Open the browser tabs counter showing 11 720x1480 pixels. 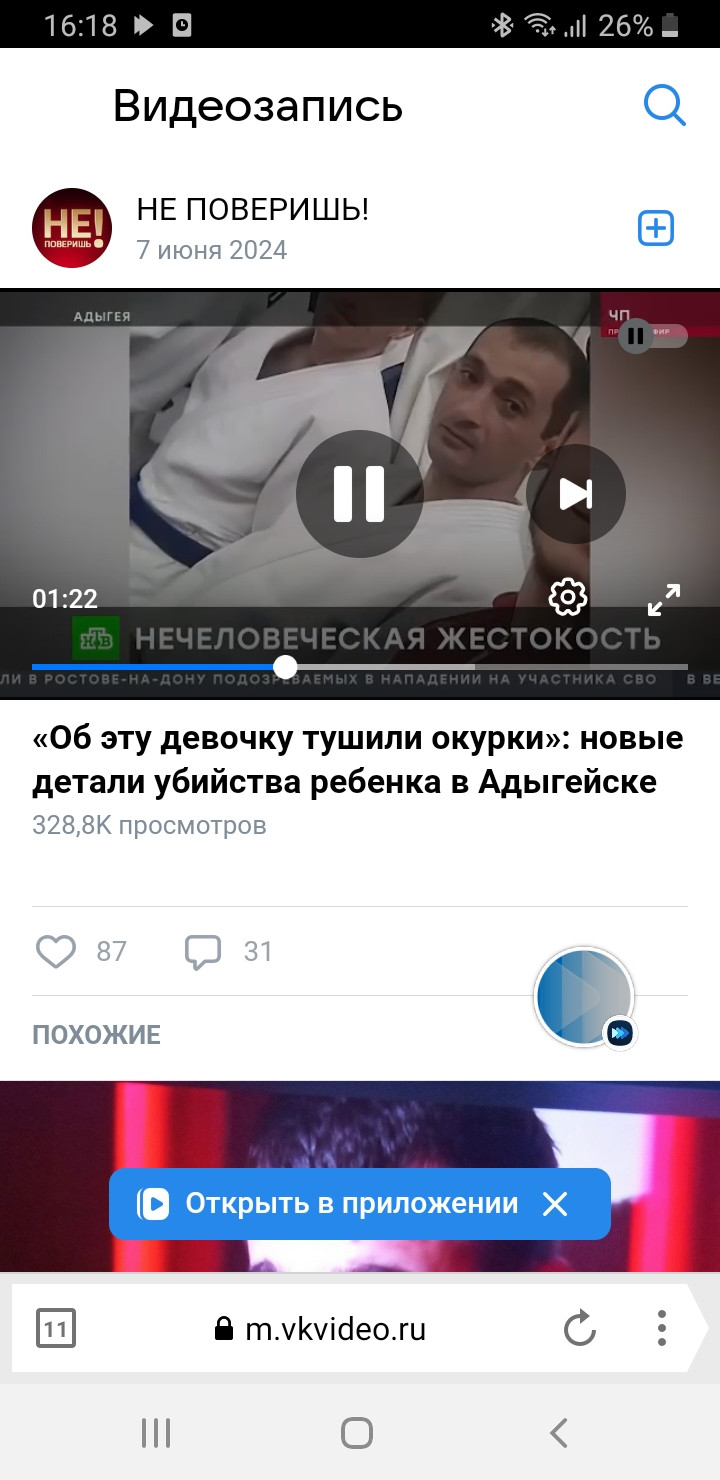[56, 1329]
